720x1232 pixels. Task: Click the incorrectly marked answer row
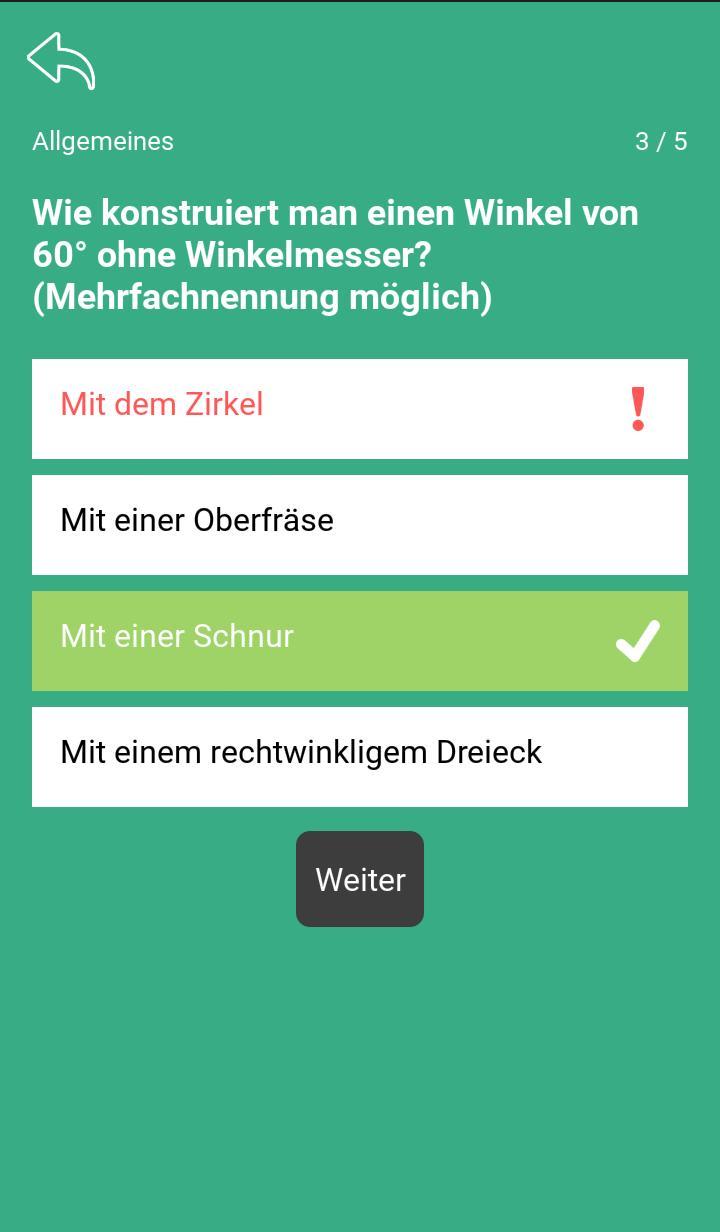coord(360,408)
